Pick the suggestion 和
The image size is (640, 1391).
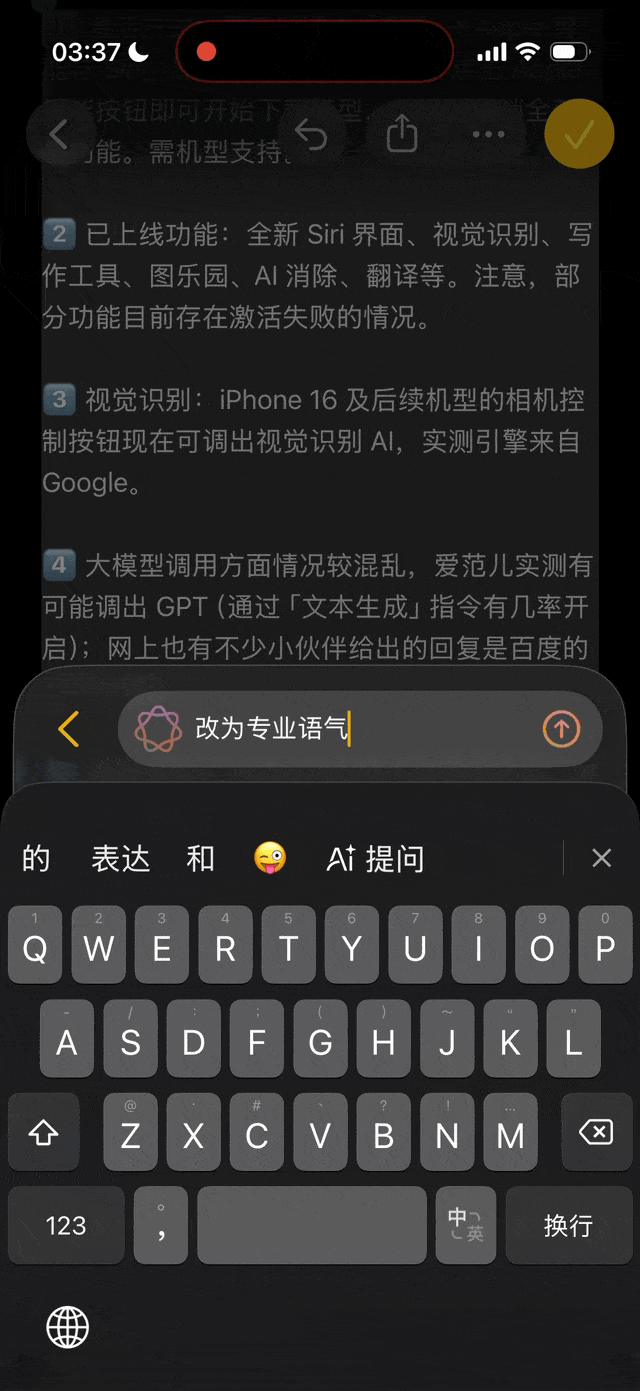tap(200, 858)
